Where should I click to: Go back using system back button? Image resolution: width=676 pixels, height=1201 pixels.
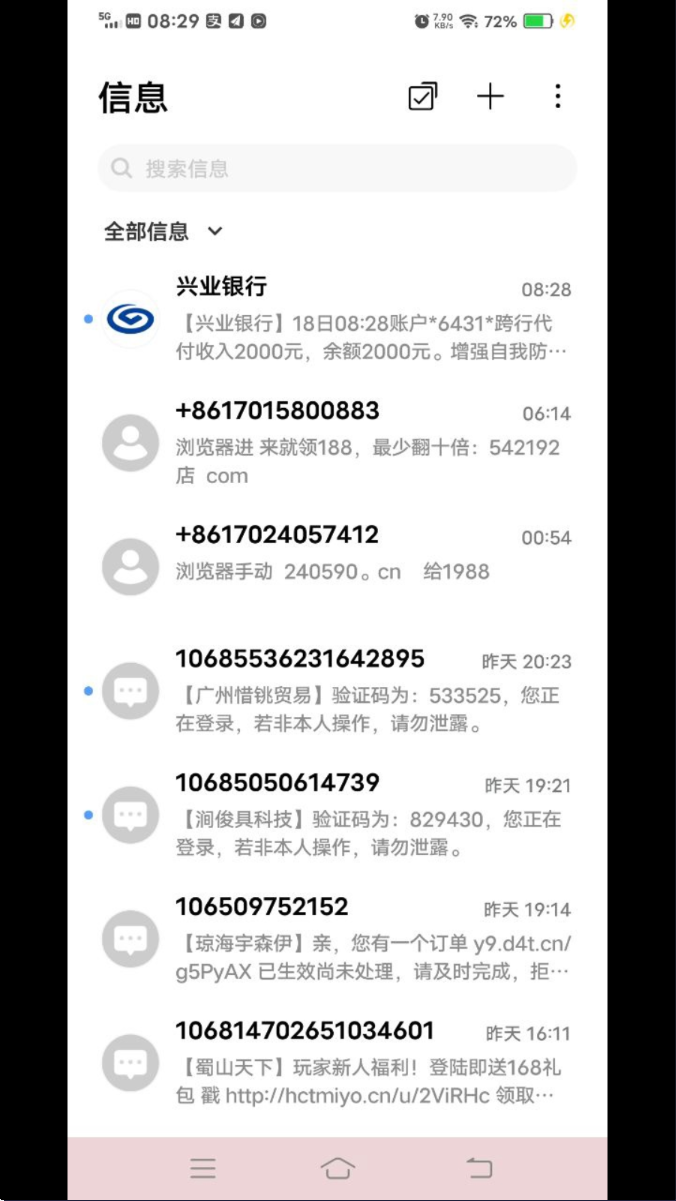[x=479, y=1168]
